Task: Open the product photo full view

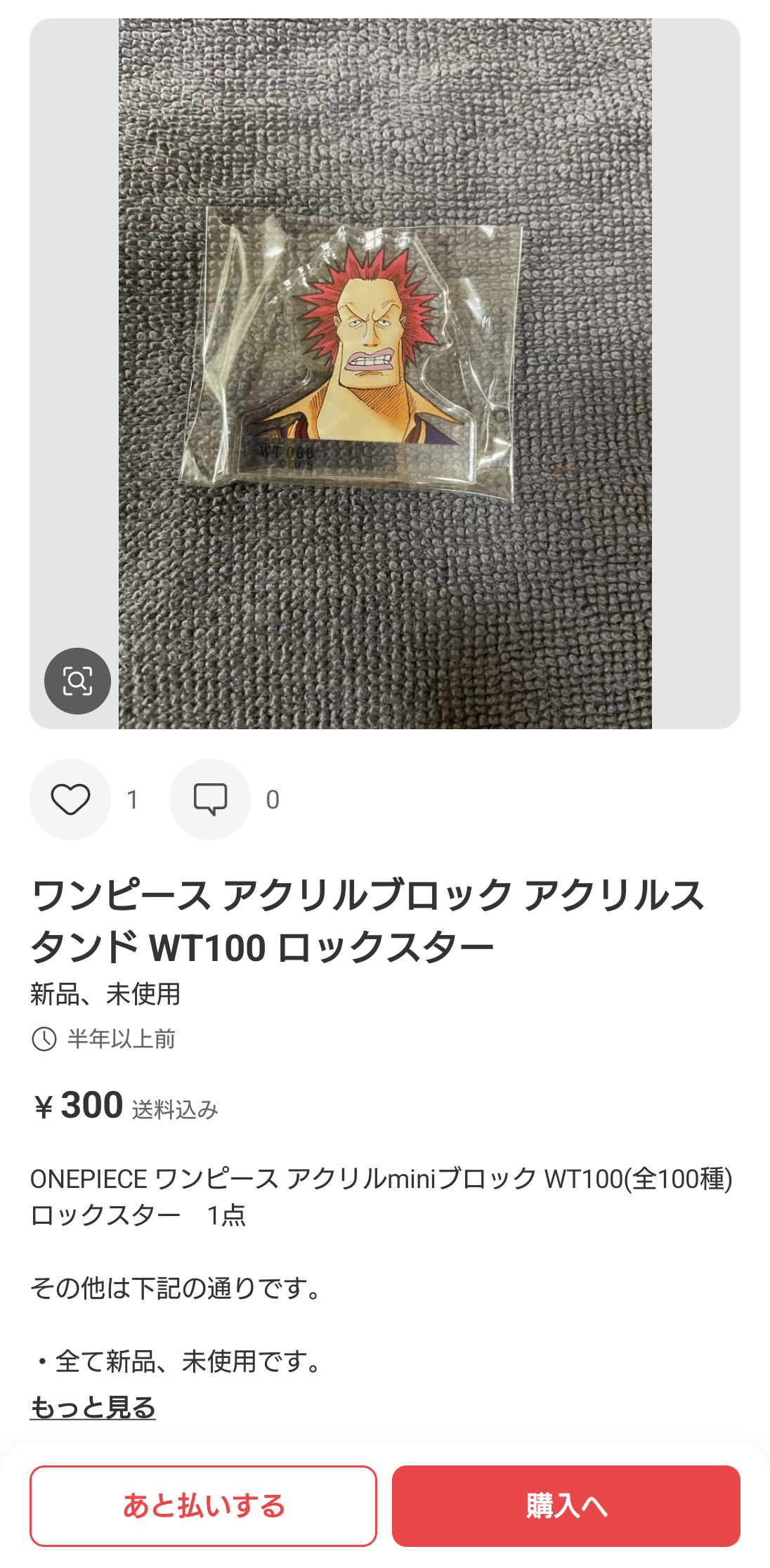Action: [x=385, y=373]
